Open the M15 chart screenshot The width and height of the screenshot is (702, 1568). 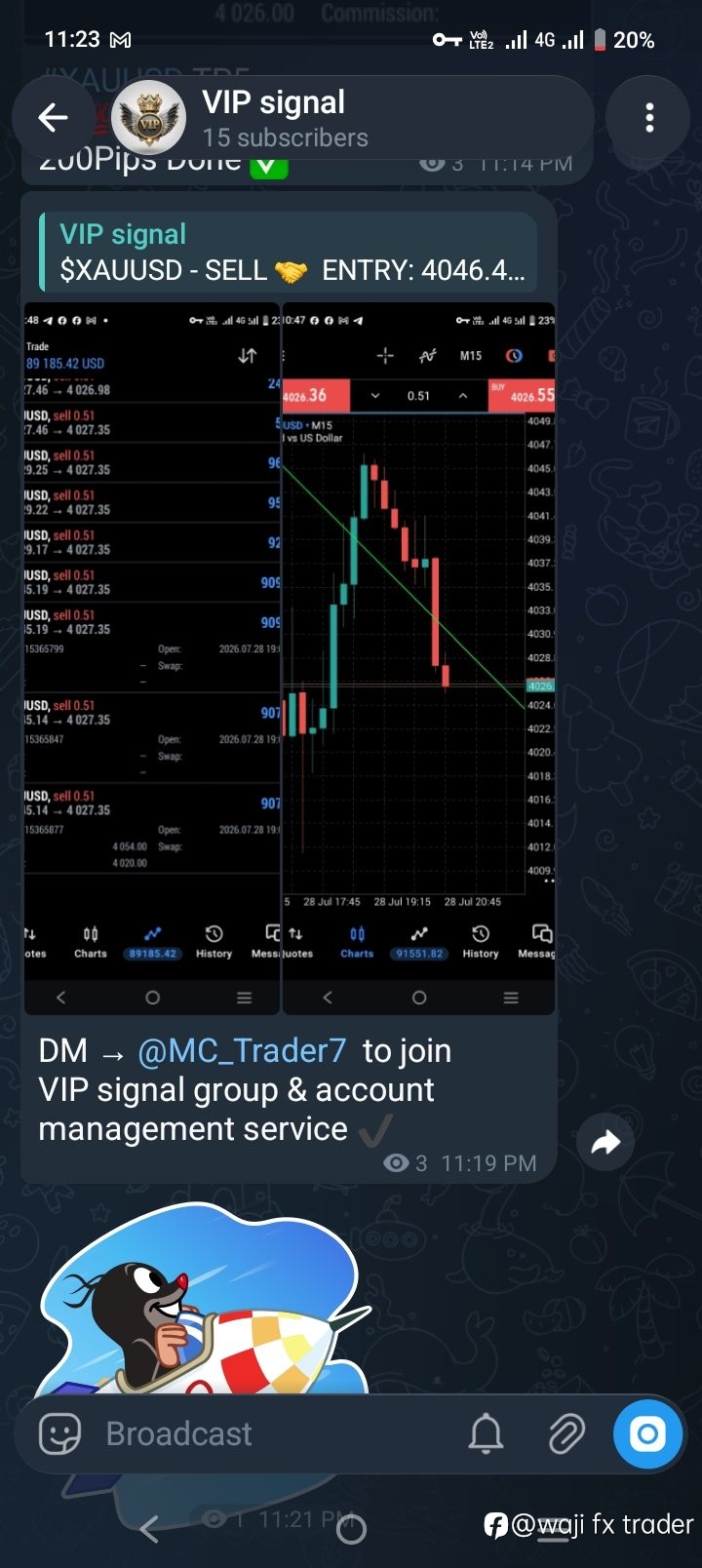click(x=418, y=658)
